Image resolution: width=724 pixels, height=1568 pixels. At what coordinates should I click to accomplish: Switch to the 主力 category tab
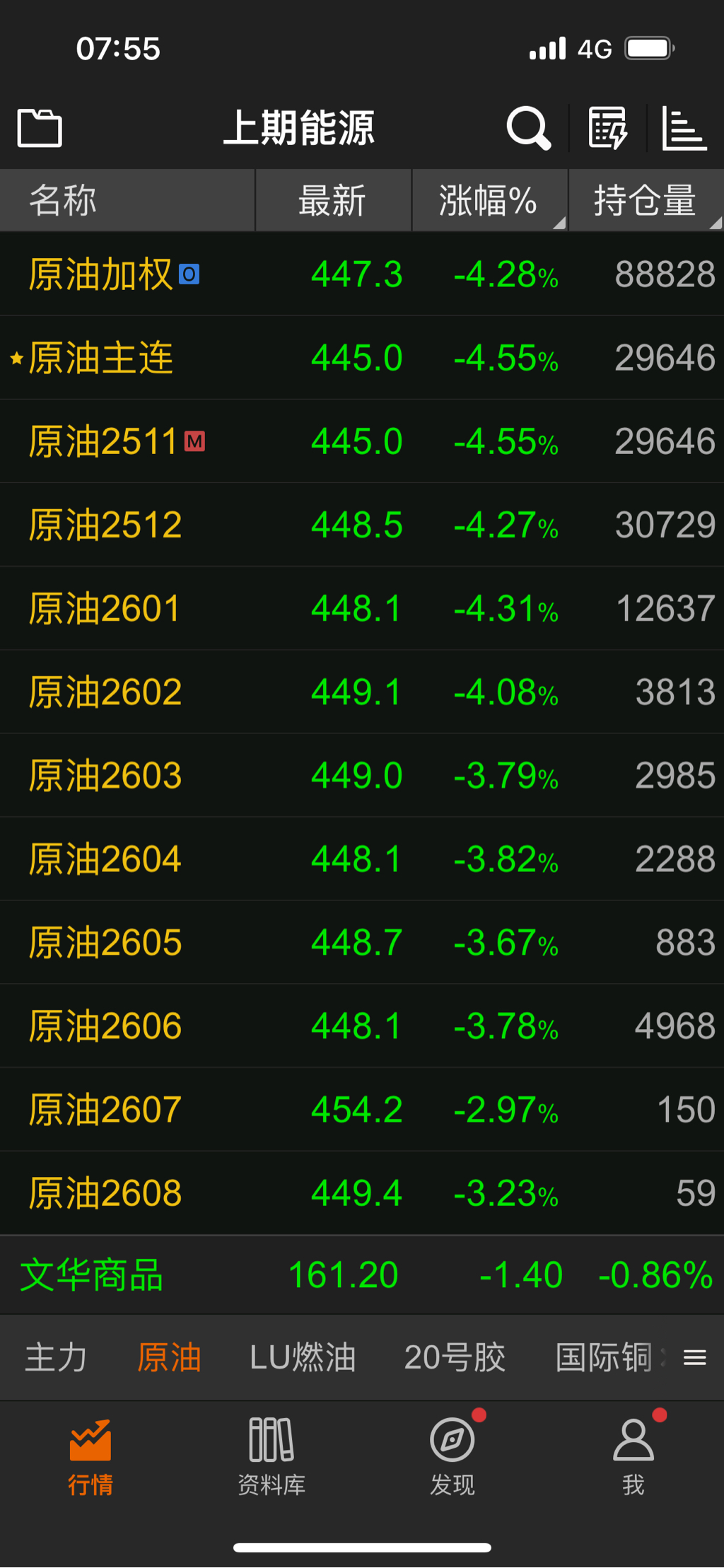(56, 1358)
